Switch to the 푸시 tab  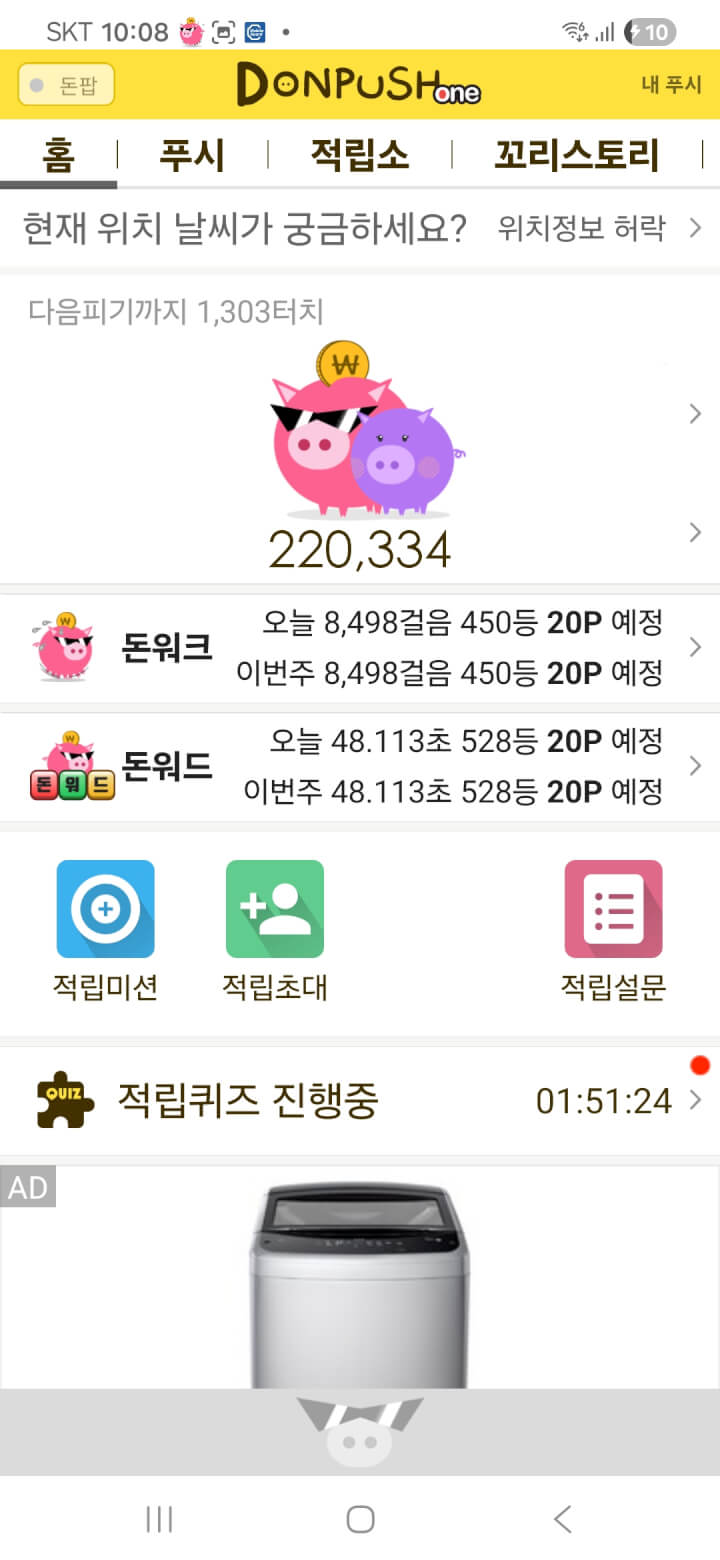coord(192,156)
